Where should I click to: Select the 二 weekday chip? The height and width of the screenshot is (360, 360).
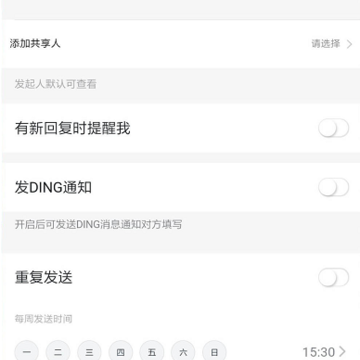tap(58, 351)
